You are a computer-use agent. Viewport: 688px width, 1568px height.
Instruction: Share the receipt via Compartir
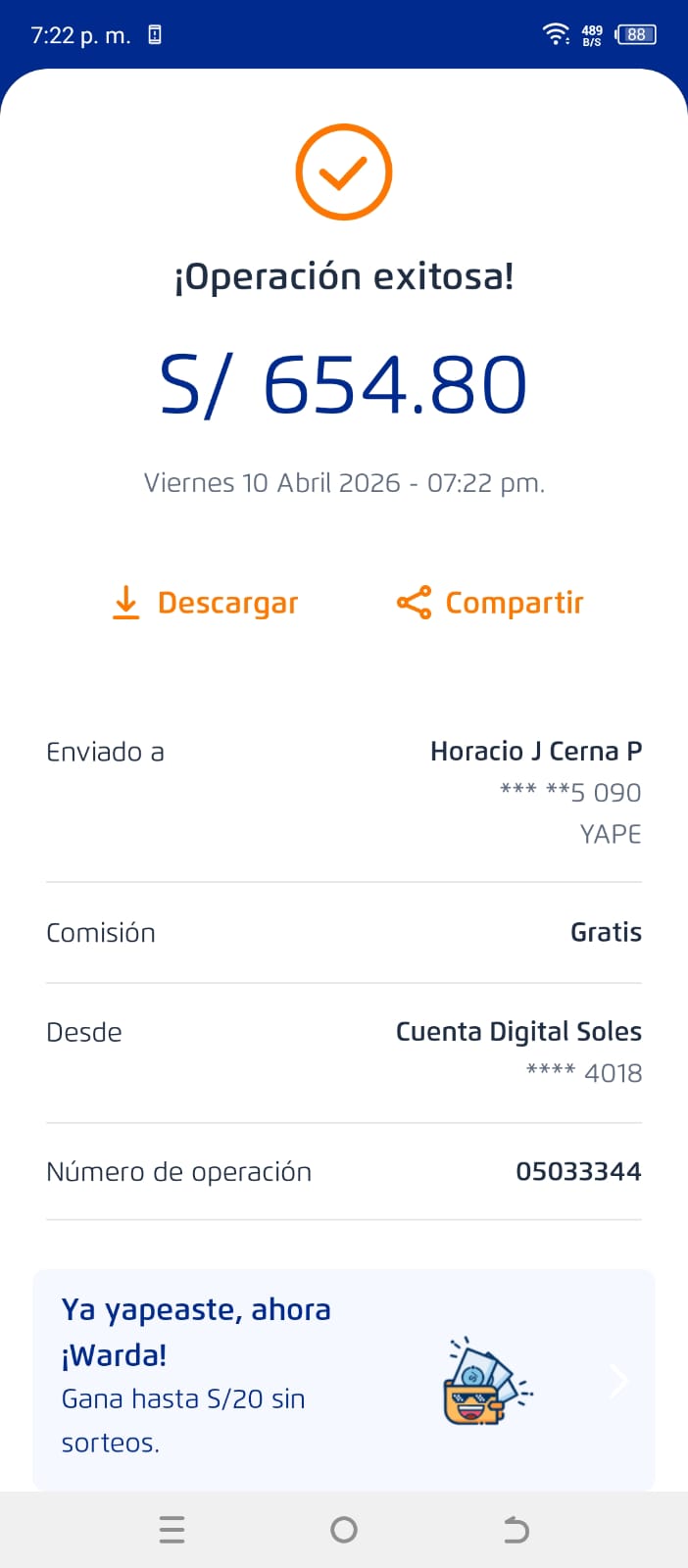(x=490, y=603)
